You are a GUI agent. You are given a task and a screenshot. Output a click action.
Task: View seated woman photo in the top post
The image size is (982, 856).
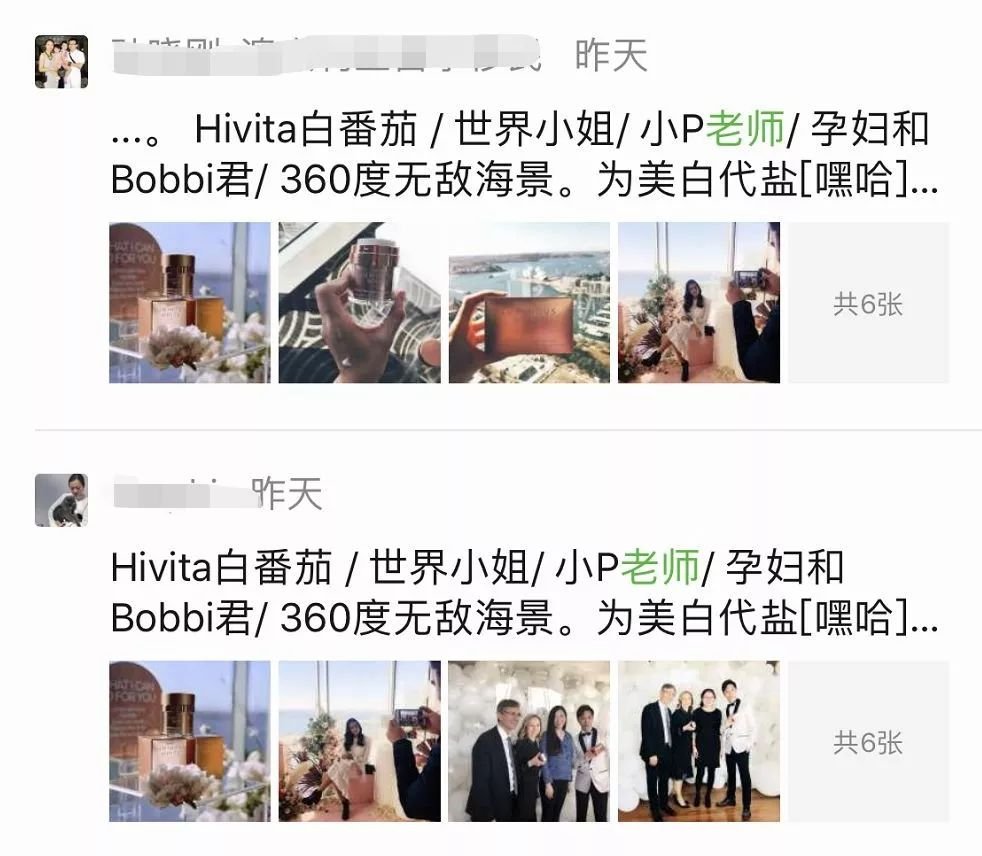click(698, 303)
